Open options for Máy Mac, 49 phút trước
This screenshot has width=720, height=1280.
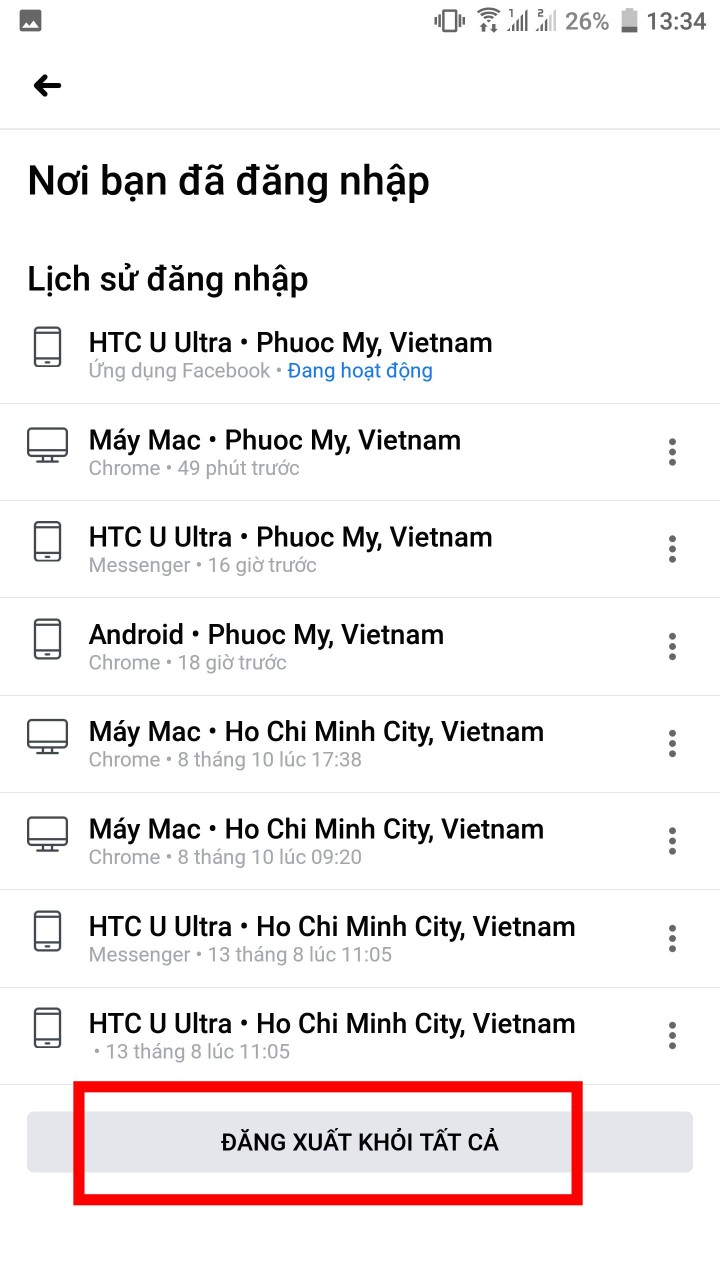click(x=672, y=452)
